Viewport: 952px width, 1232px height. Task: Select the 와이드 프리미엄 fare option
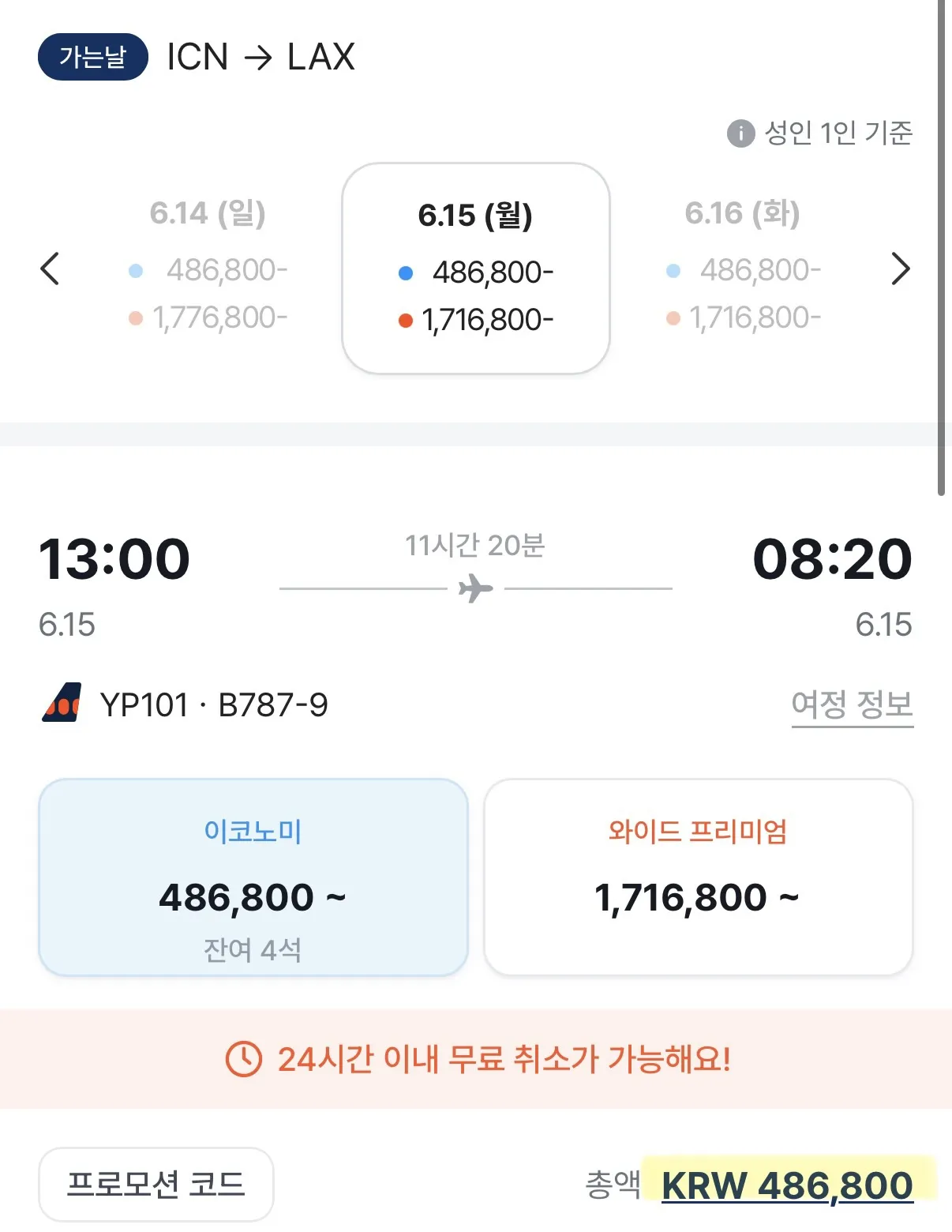point(699,877)
